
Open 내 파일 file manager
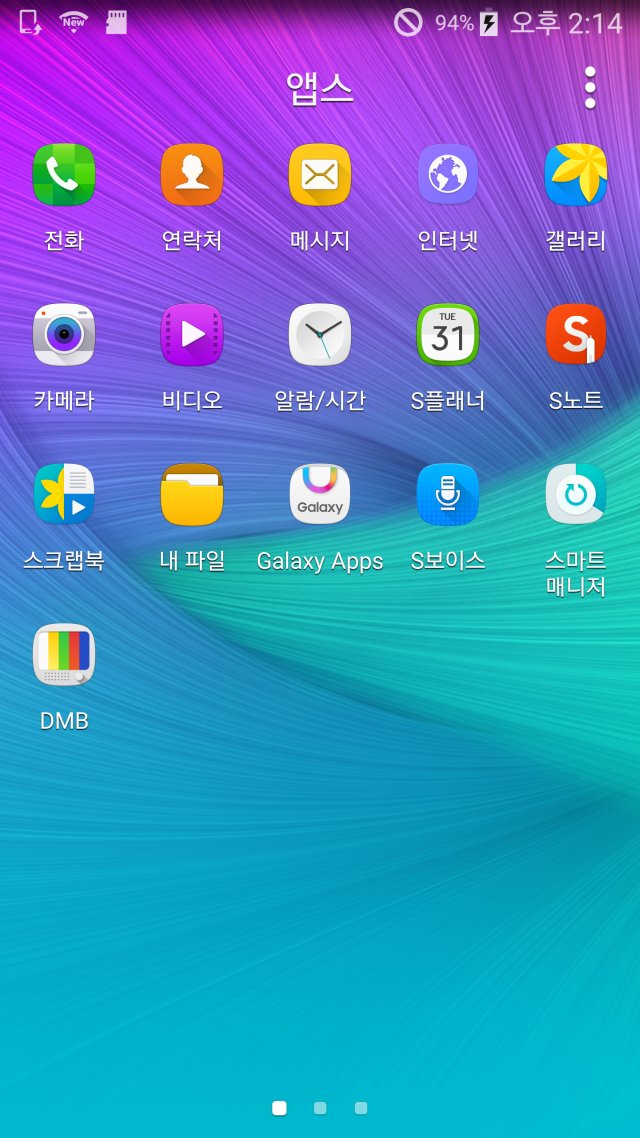[192, 495]
